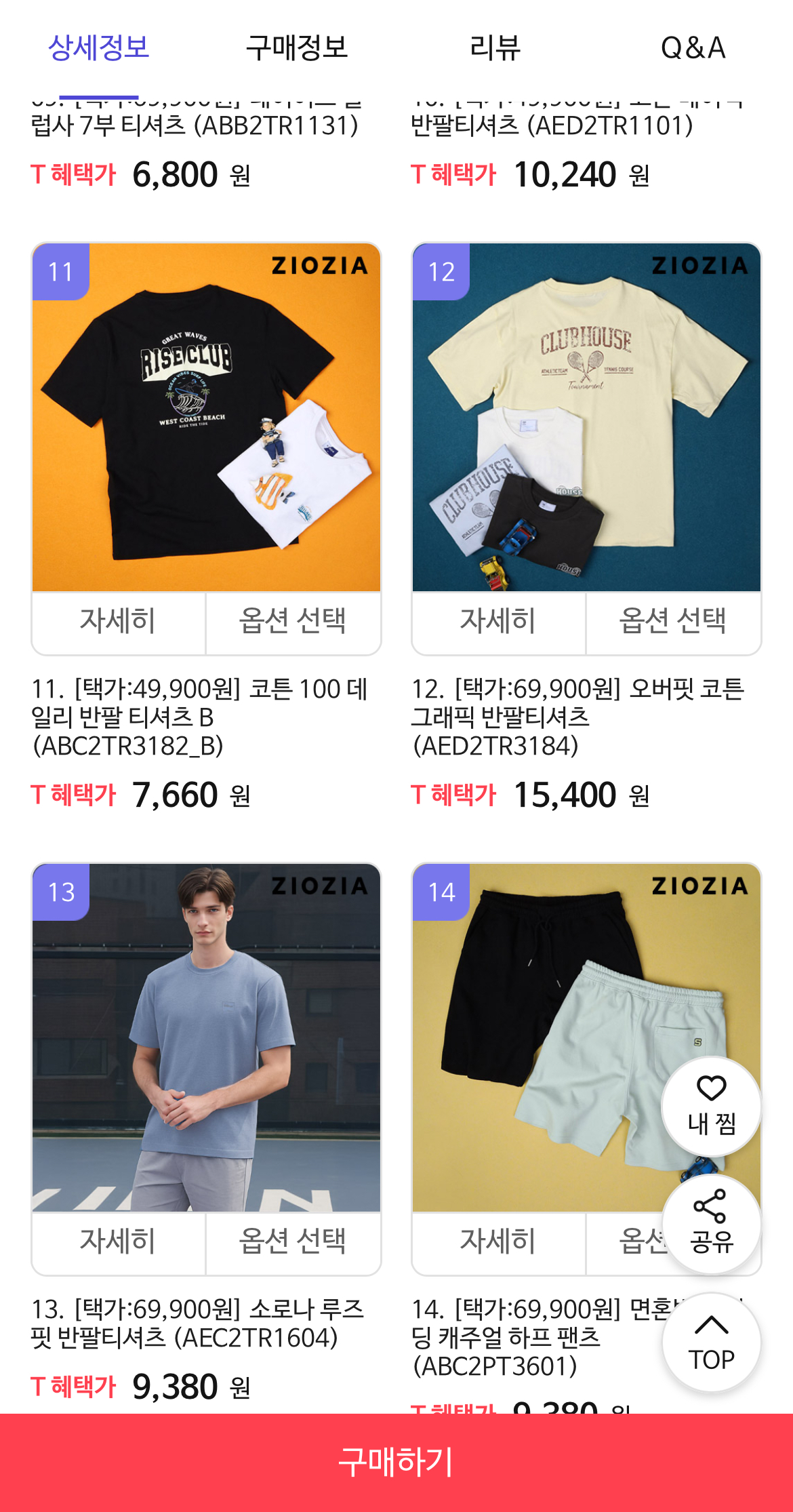Open the 리뷰 tab
Image resolution: width=793 pixels, height=1512 pixels.
coord(495,47)
